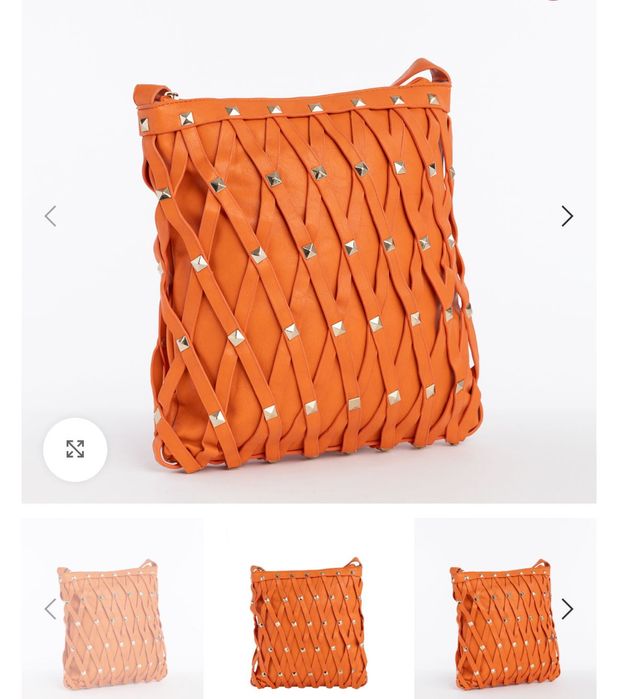Open the fullscreen view of the bag photo

click(75, 450)
